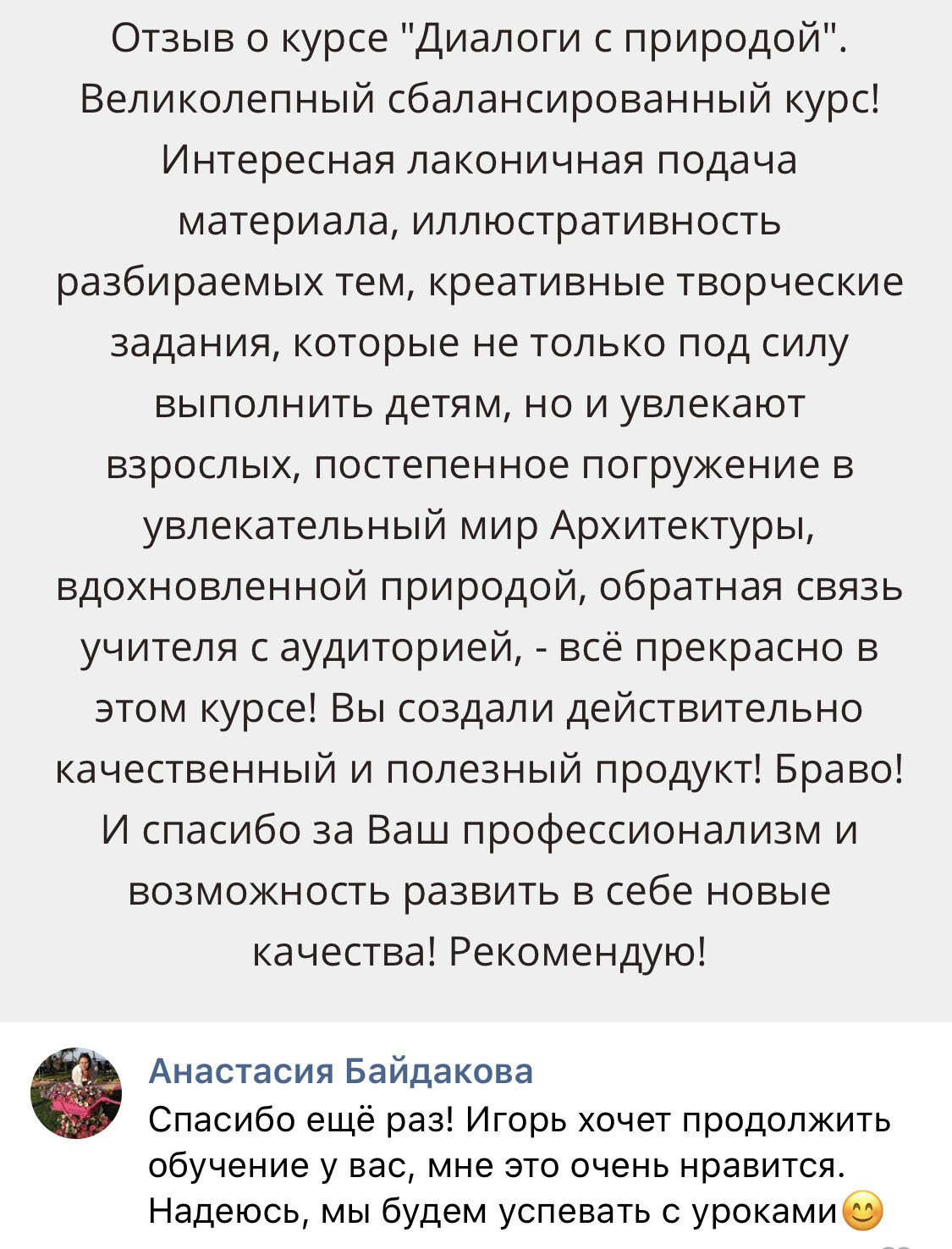
Task: Open Анастасия Байдакова's profile via her name
Action: pyautogui.click(x=341, y=1071)
